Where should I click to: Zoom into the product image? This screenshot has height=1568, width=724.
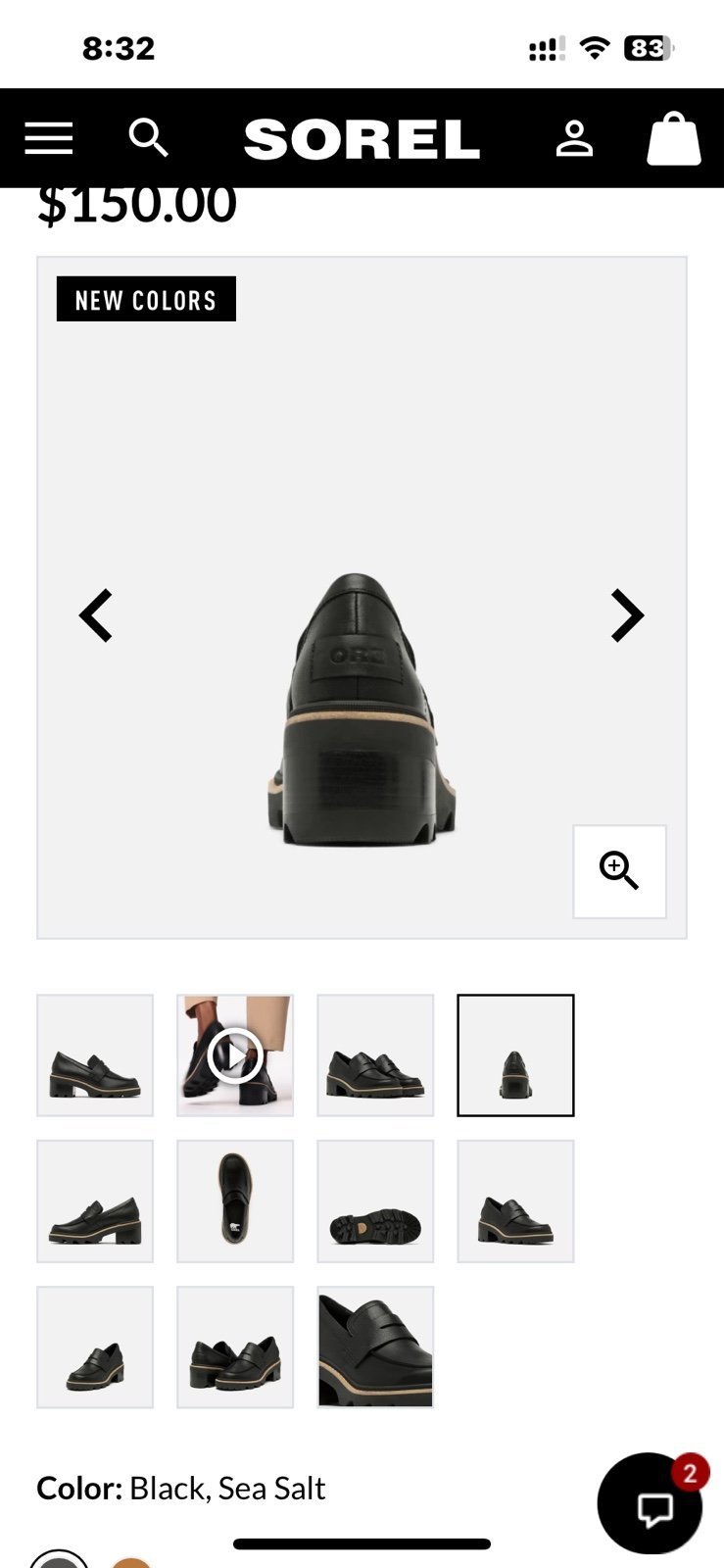(619, 871)
